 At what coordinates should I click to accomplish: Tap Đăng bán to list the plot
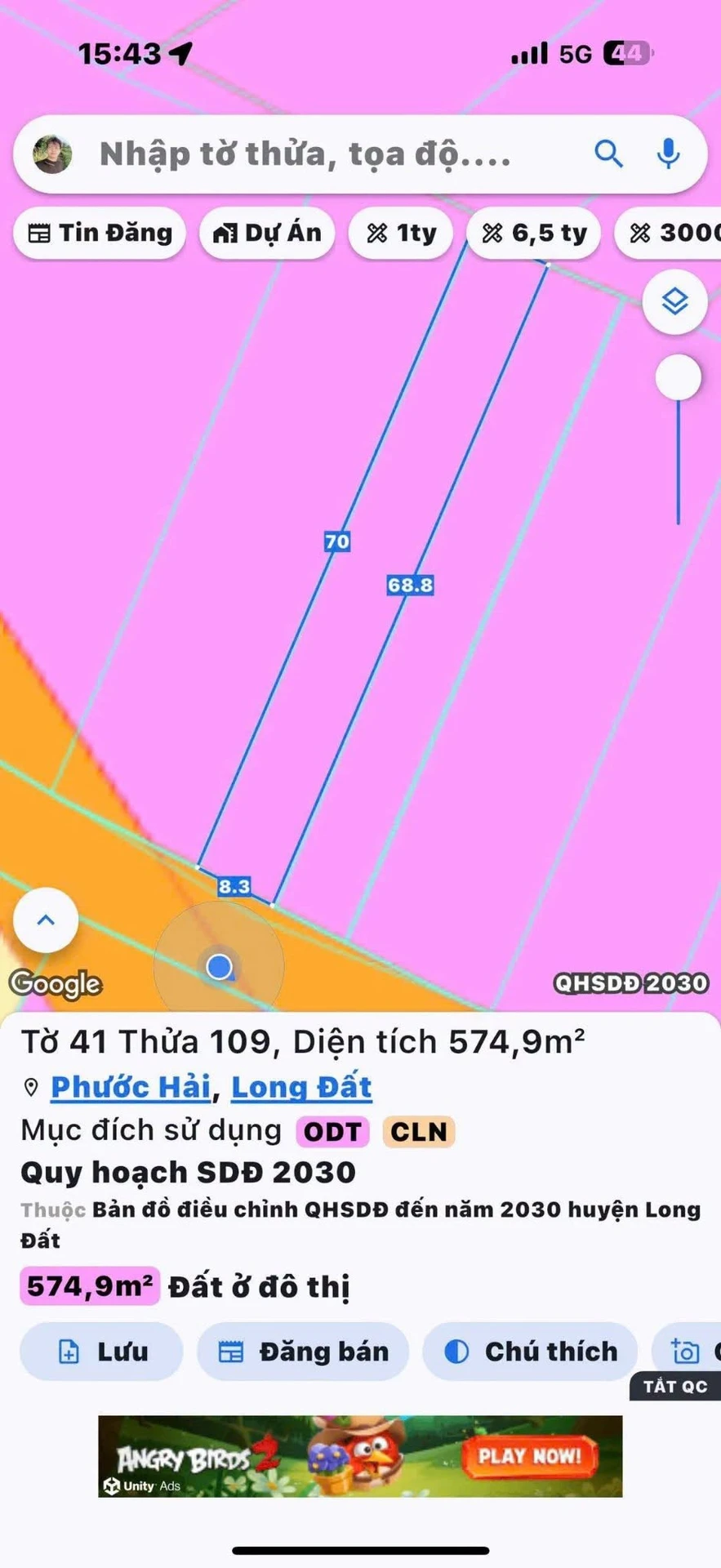point(303,1352)
